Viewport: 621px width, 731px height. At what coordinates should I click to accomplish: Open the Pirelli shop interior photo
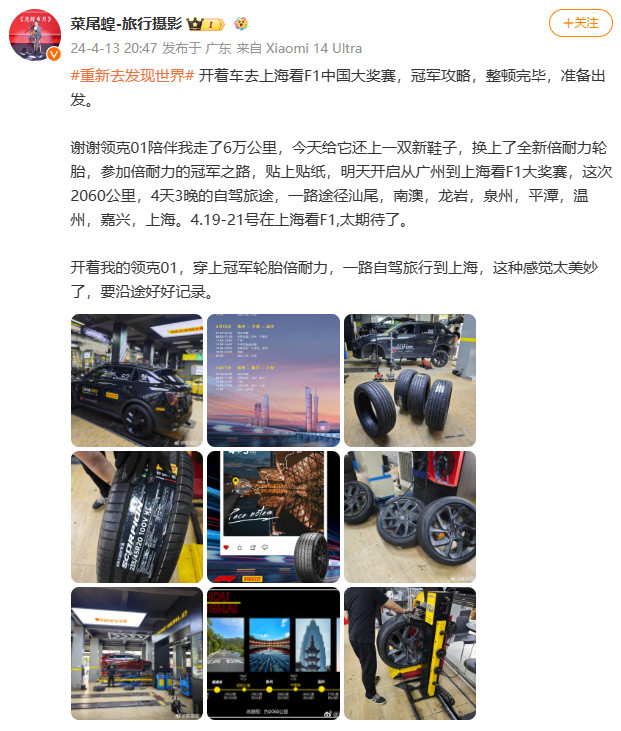pos(137,652)
